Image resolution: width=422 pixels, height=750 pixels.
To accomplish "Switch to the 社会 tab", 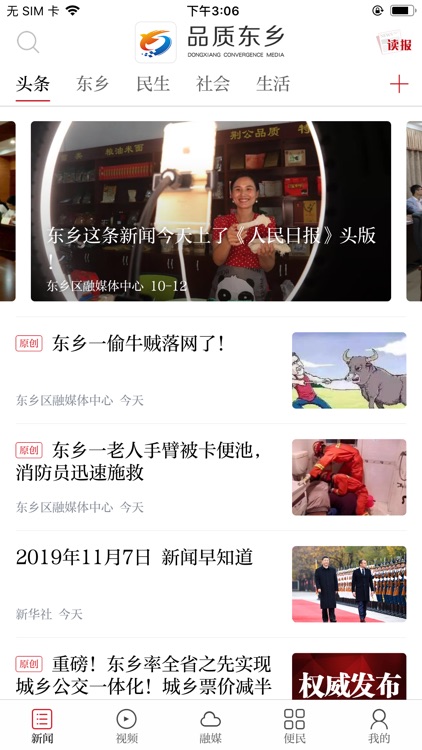I will click(x=213, y=84).
